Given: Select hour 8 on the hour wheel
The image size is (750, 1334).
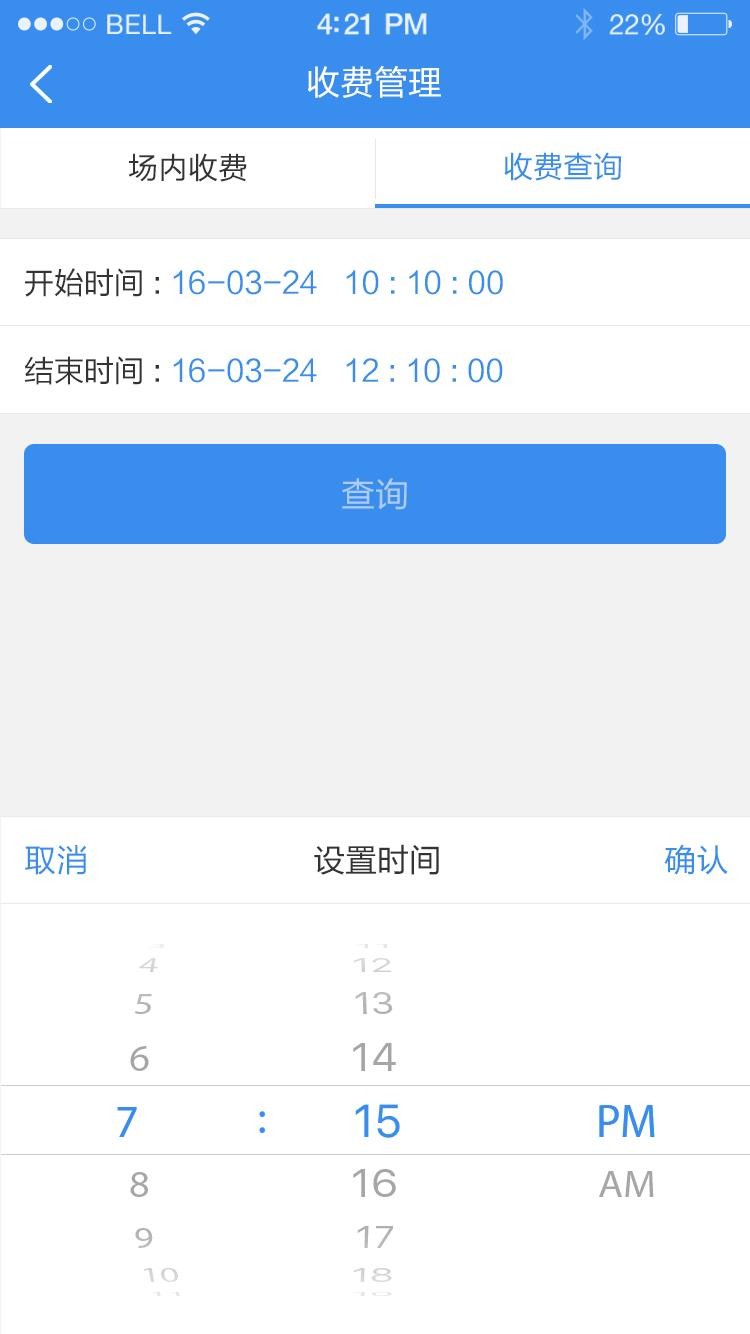Looking at the screenshot, I should tap(138, 1183).
